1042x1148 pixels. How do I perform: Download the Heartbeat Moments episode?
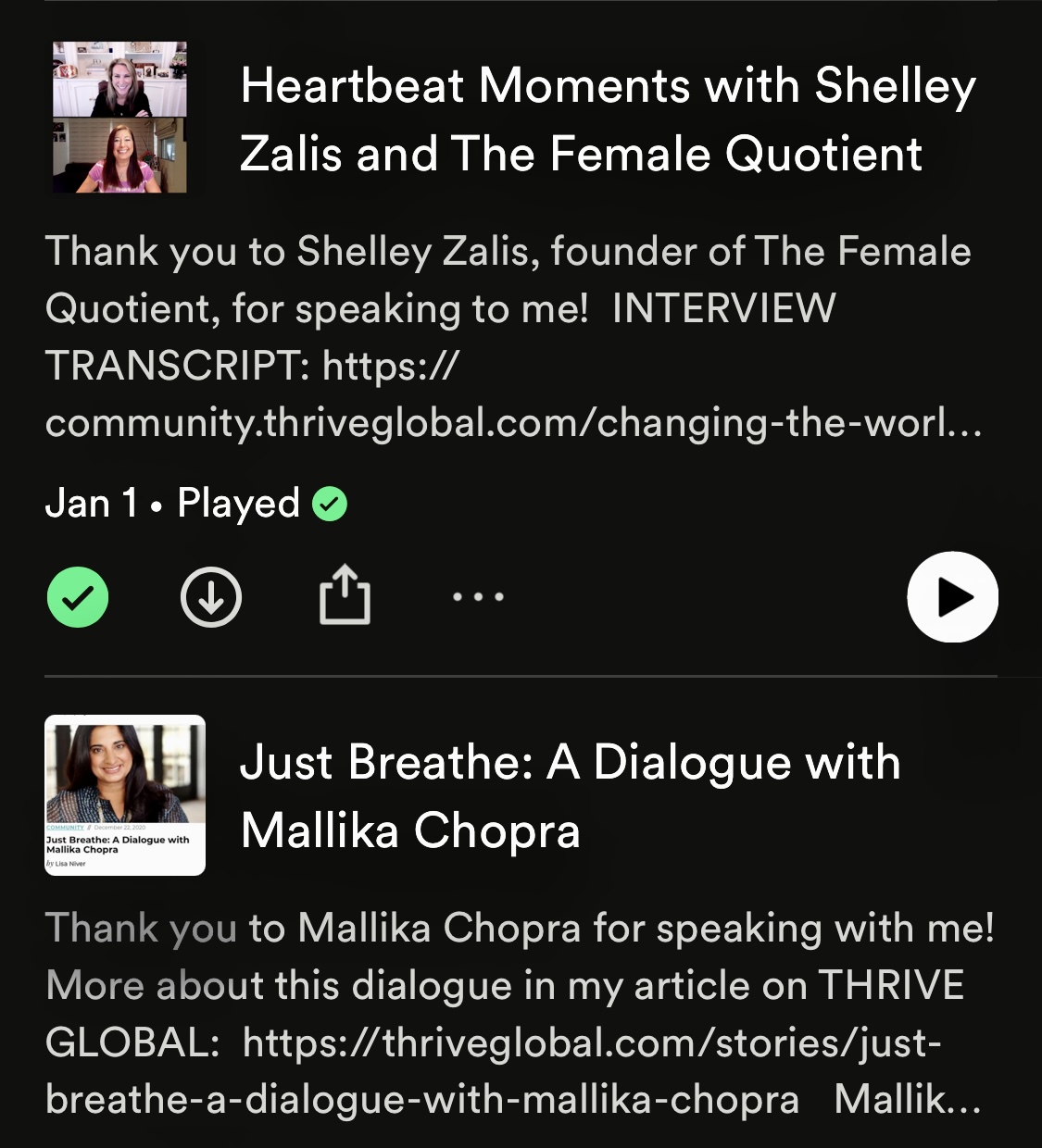coord(211,597)
